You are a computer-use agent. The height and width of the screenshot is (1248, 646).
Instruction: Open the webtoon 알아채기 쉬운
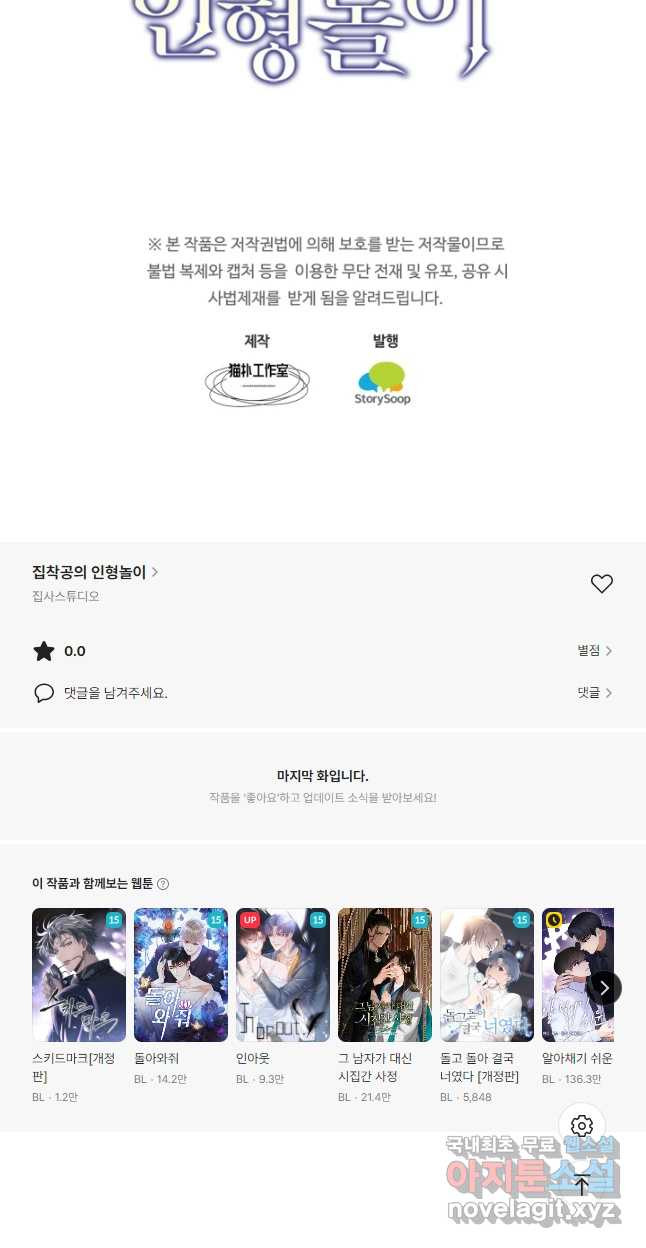[577, 975]
